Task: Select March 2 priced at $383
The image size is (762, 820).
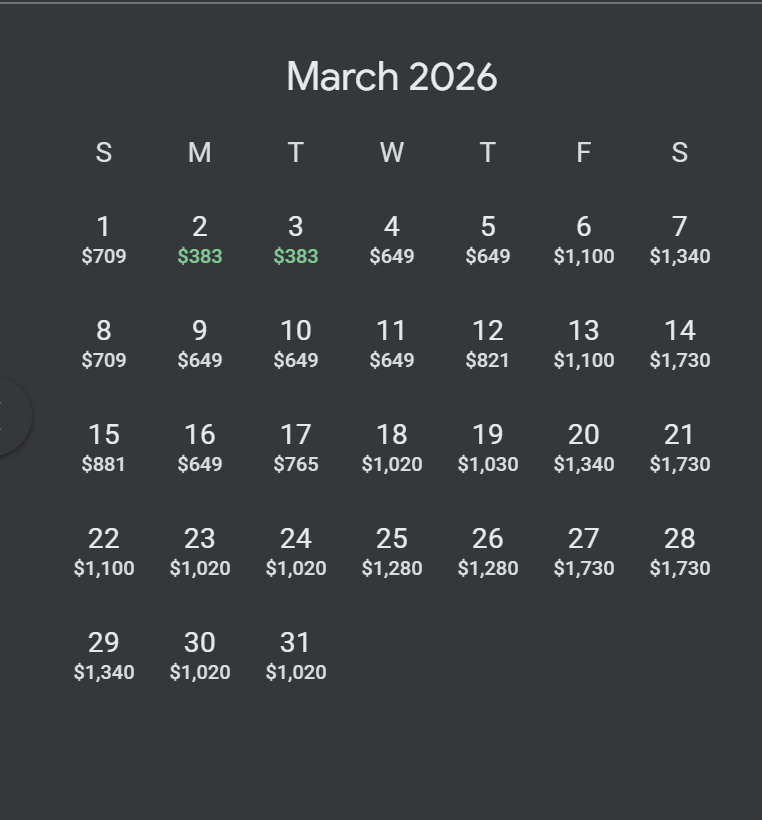Action: 200,240
